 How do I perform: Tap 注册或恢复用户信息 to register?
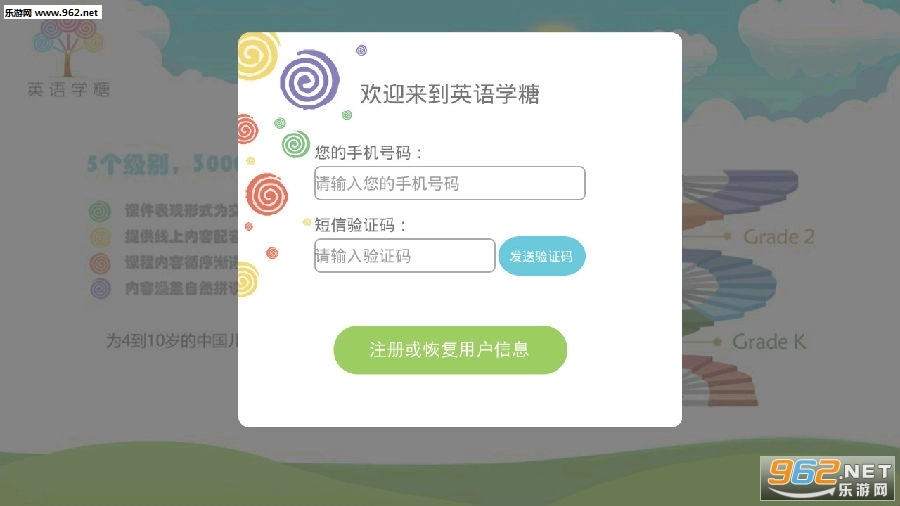tap(450, 350)
